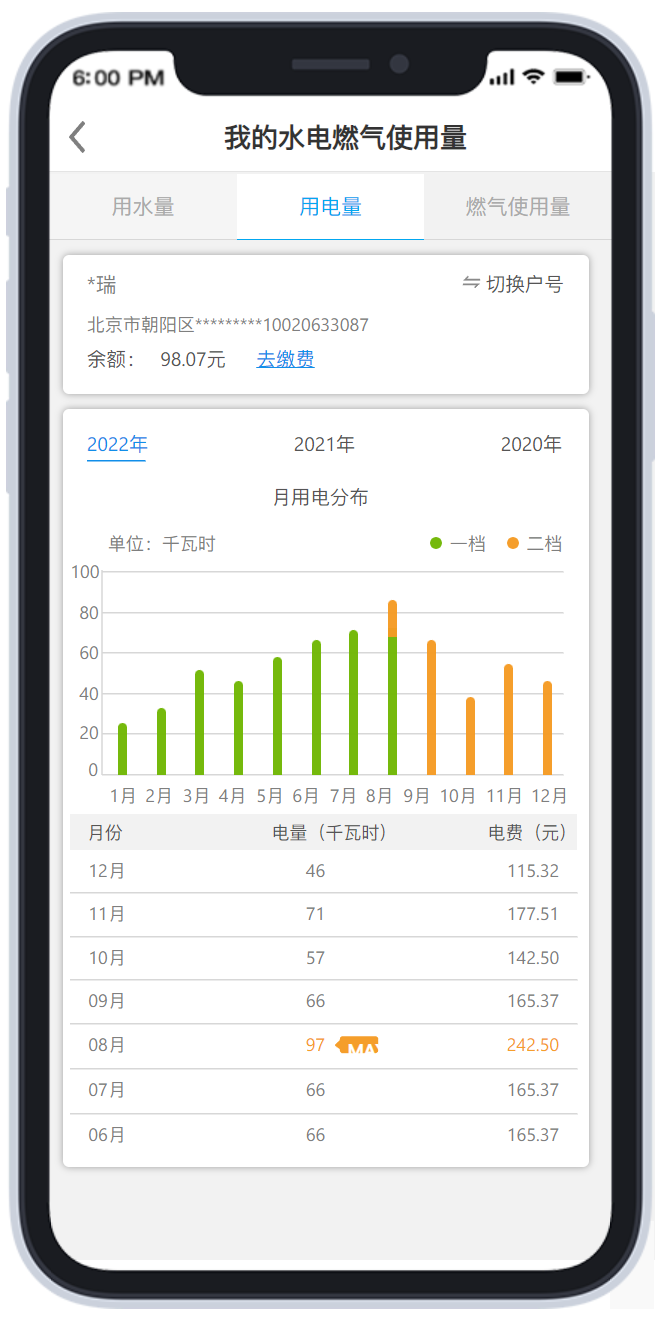Viewport: 662px width, 1319px height.
Task: Switch to 2021年 usage data
Action: (324, 444)
